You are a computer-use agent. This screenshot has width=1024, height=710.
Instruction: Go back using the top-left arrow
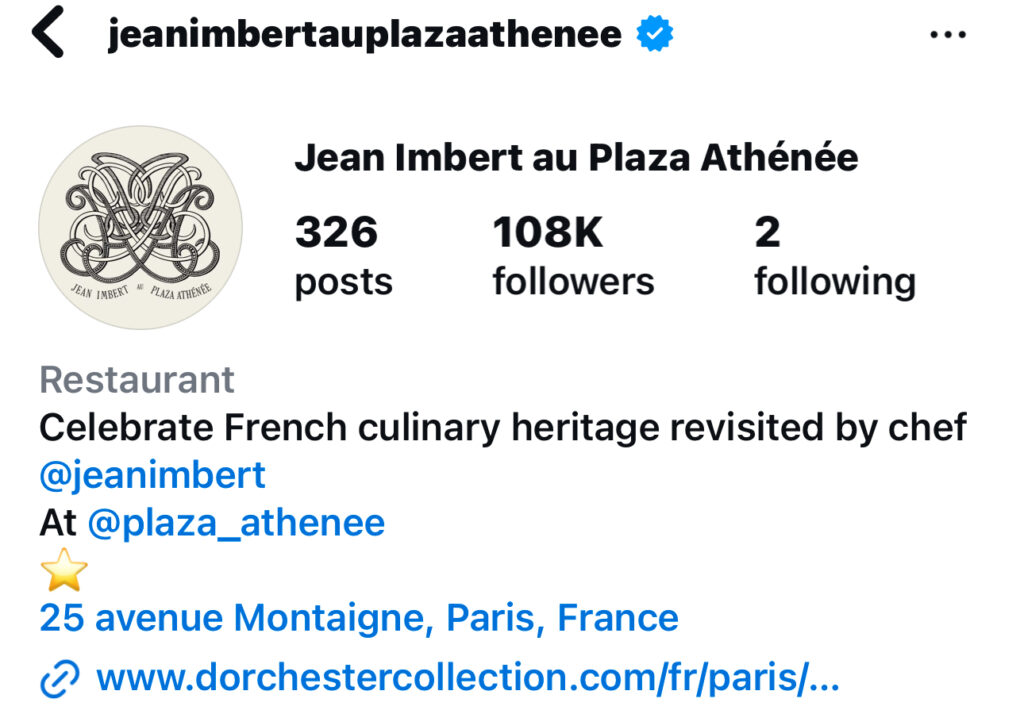(x=47, y=35)
